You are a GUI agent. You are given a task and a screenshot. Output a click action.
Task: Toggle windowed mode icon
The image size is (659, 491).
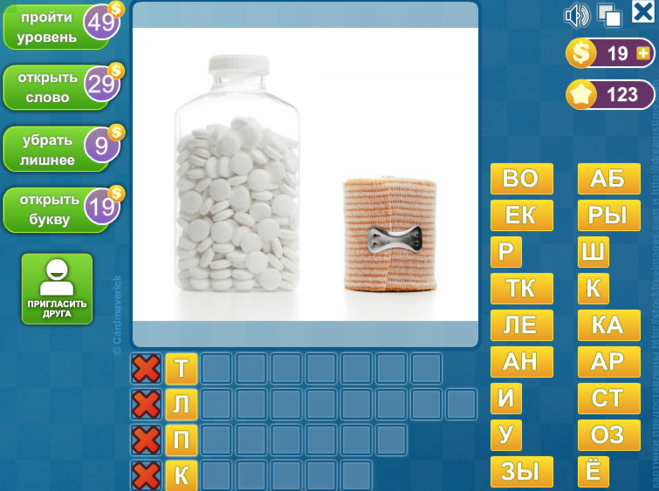[610, 15]
